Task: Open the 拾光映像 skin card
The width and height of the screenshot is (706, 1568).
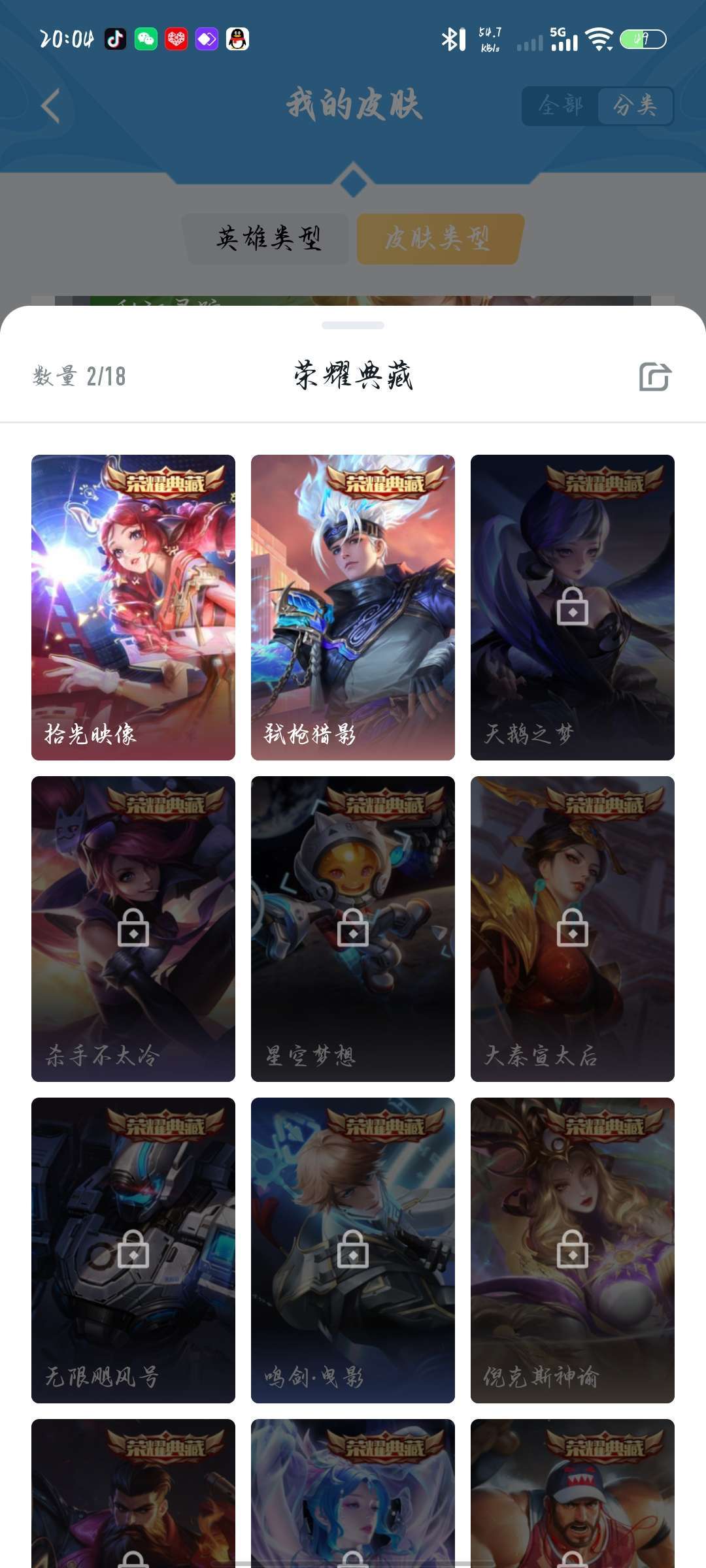Action: tap(133, 608)
